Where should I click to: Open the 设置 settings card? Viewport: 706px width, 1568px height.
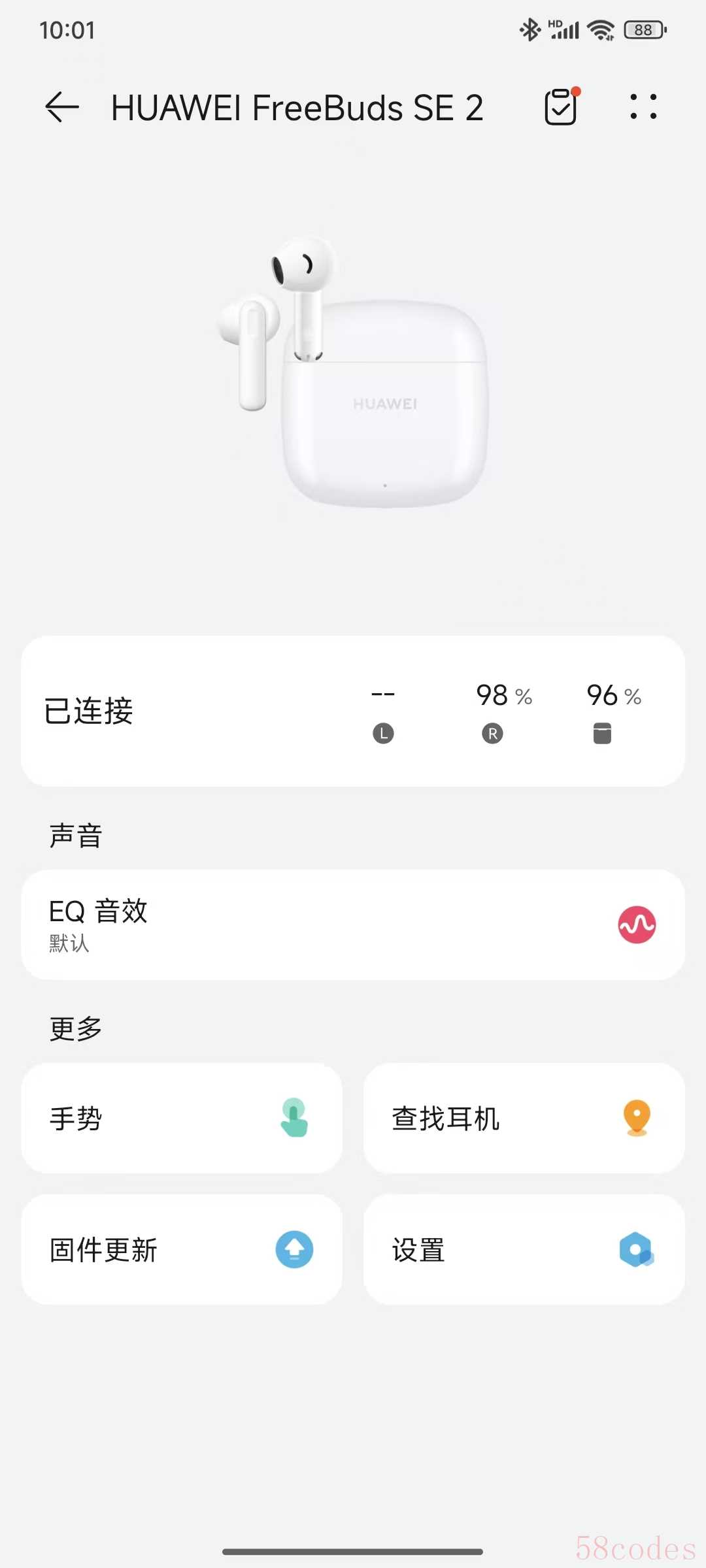point(524,1249)
